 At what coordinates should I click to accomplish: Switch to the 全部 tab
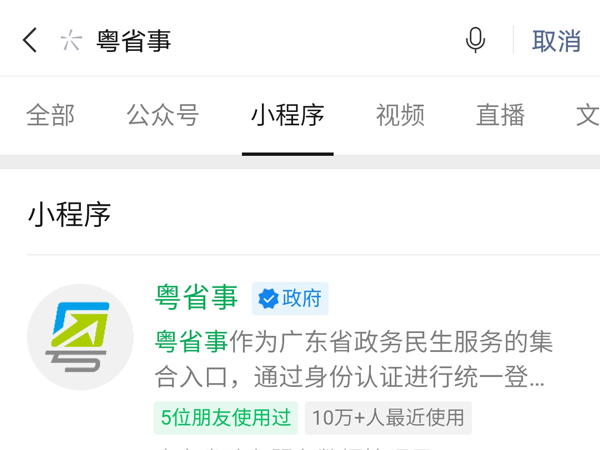click(x=50, y=115)
